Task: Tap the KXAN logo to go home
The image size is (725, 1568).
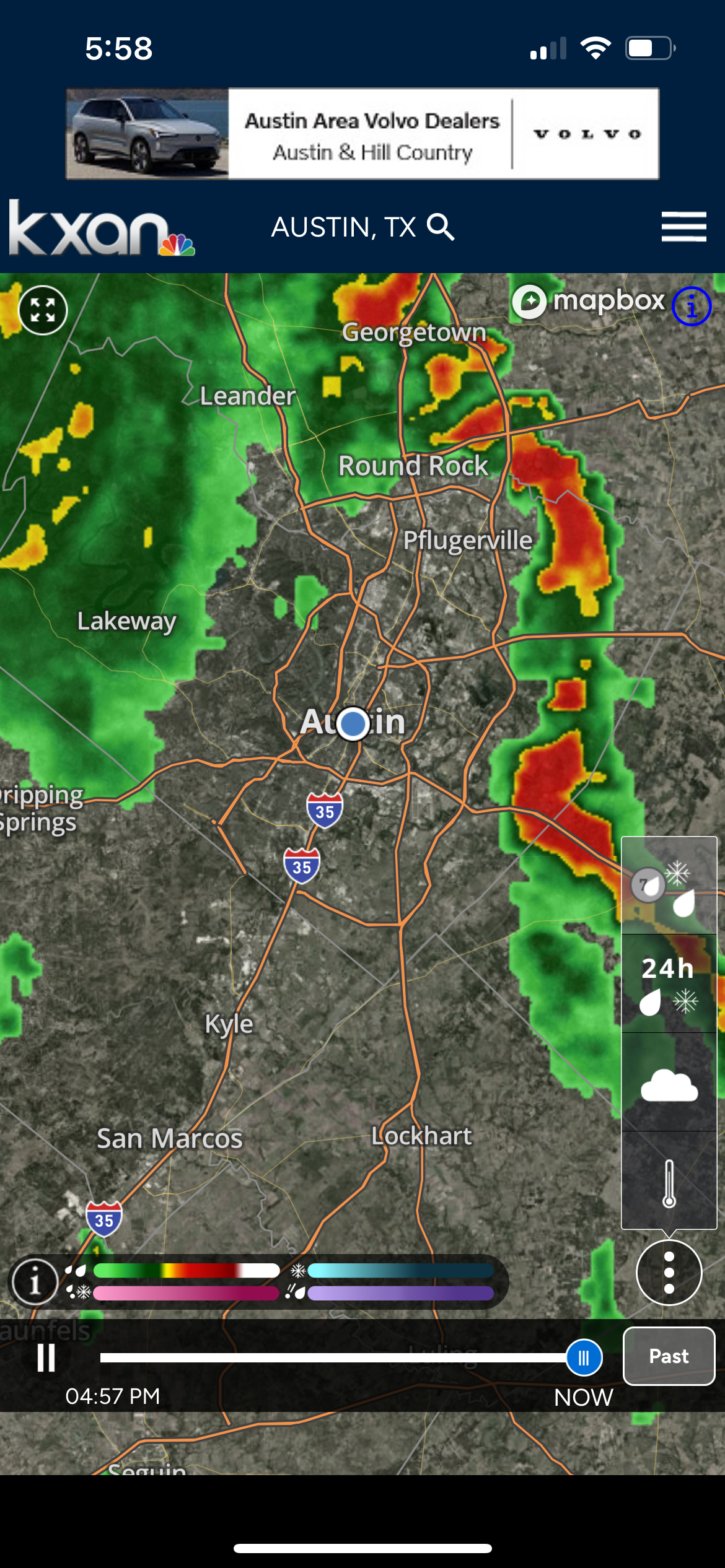Action: 102,228
